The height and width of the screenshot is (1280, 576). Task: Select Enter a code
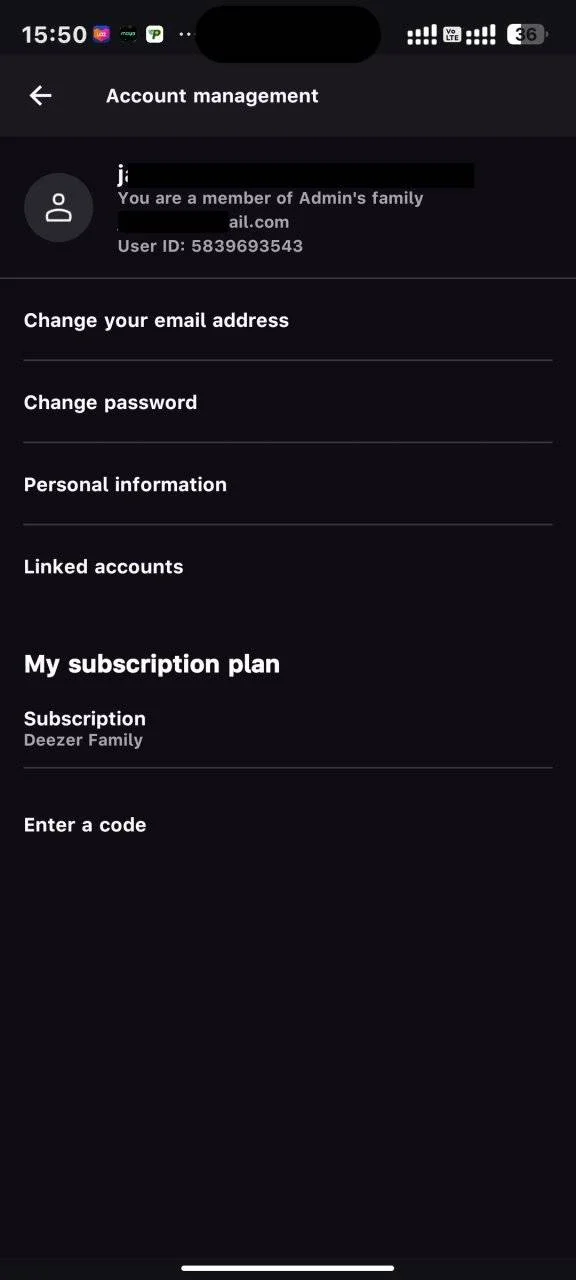tap(288, 825)
